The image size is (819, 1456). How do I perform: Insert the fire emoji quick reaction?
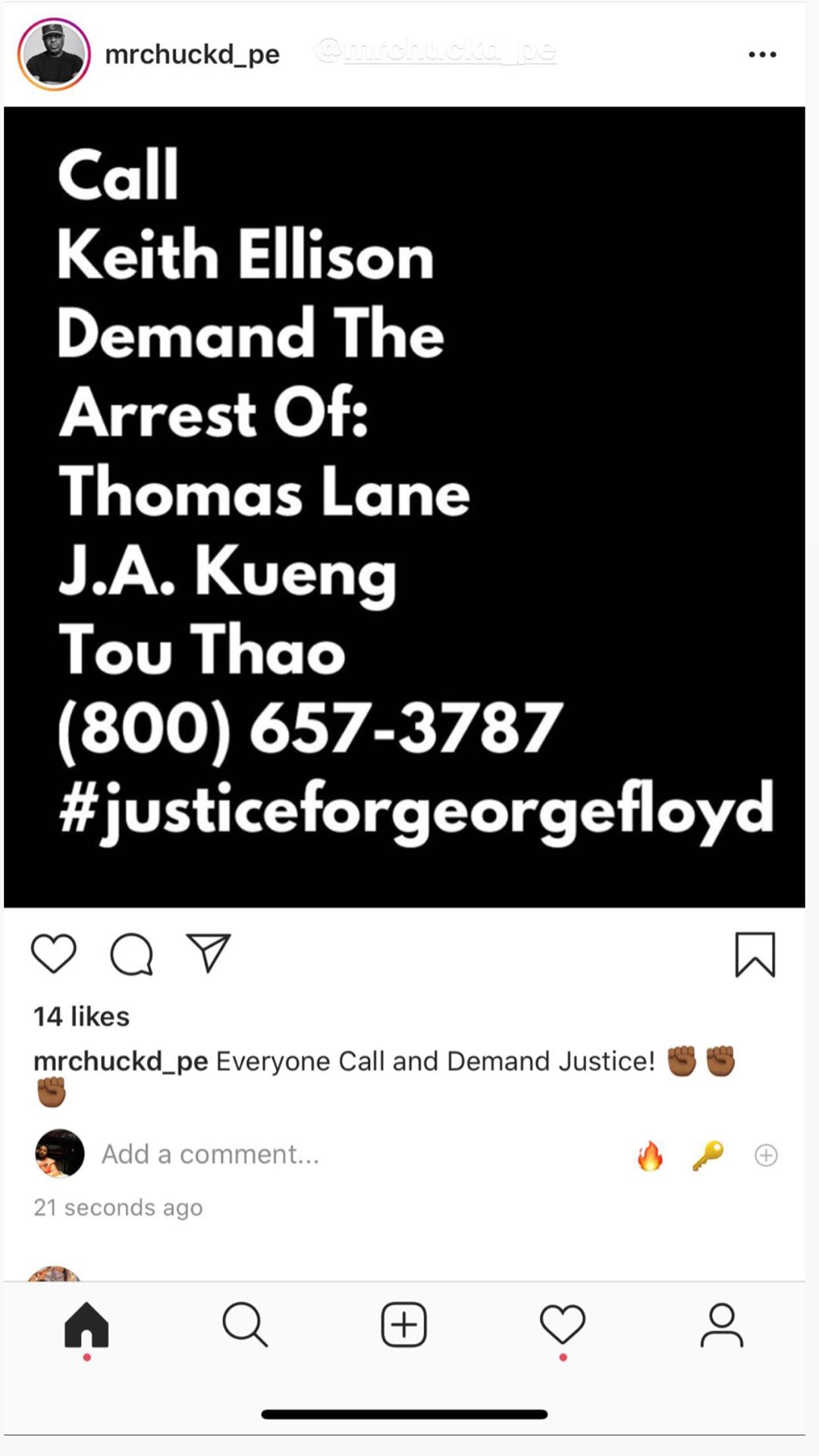(x=650, y=1155)
